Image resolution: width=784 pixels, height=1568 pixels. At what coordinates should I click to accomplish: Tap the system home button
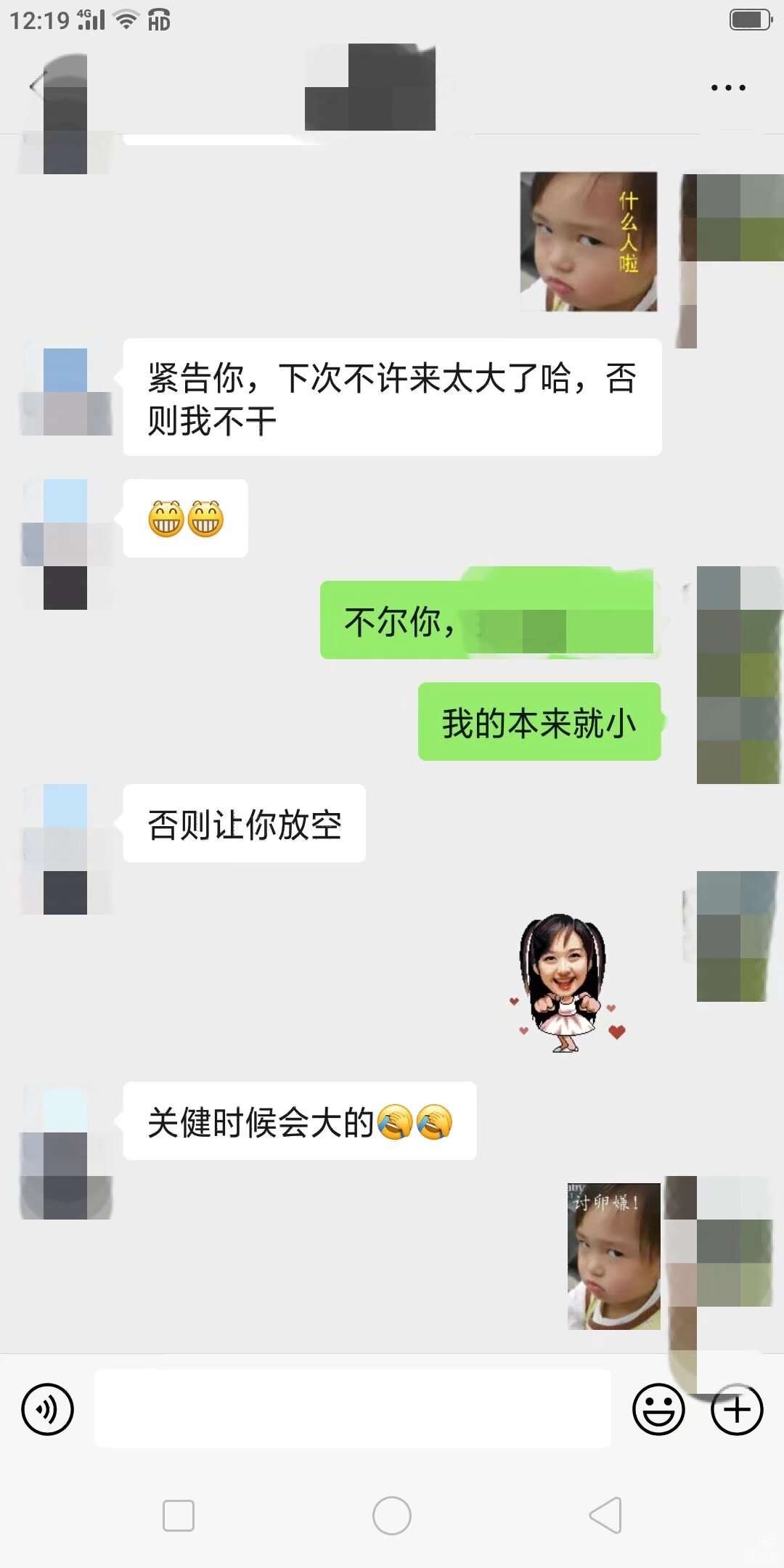tap(392, 1516)
